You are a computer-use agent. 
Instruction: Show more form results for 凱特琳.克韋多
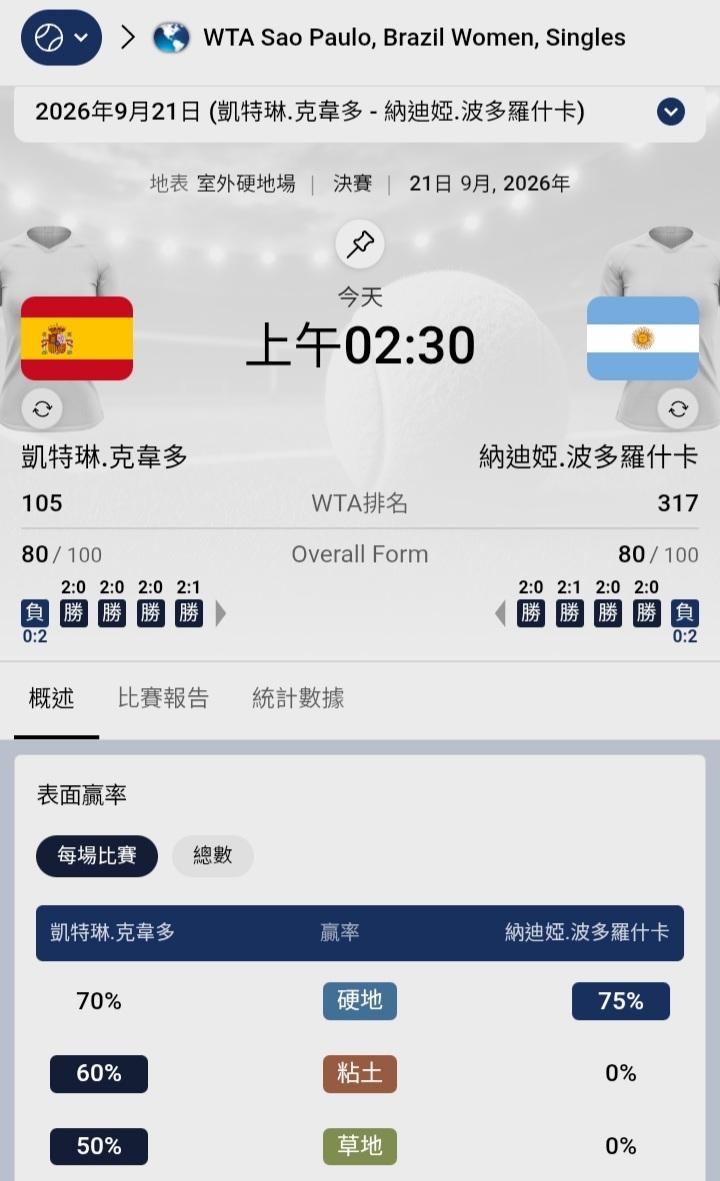[x=221, y=613]
